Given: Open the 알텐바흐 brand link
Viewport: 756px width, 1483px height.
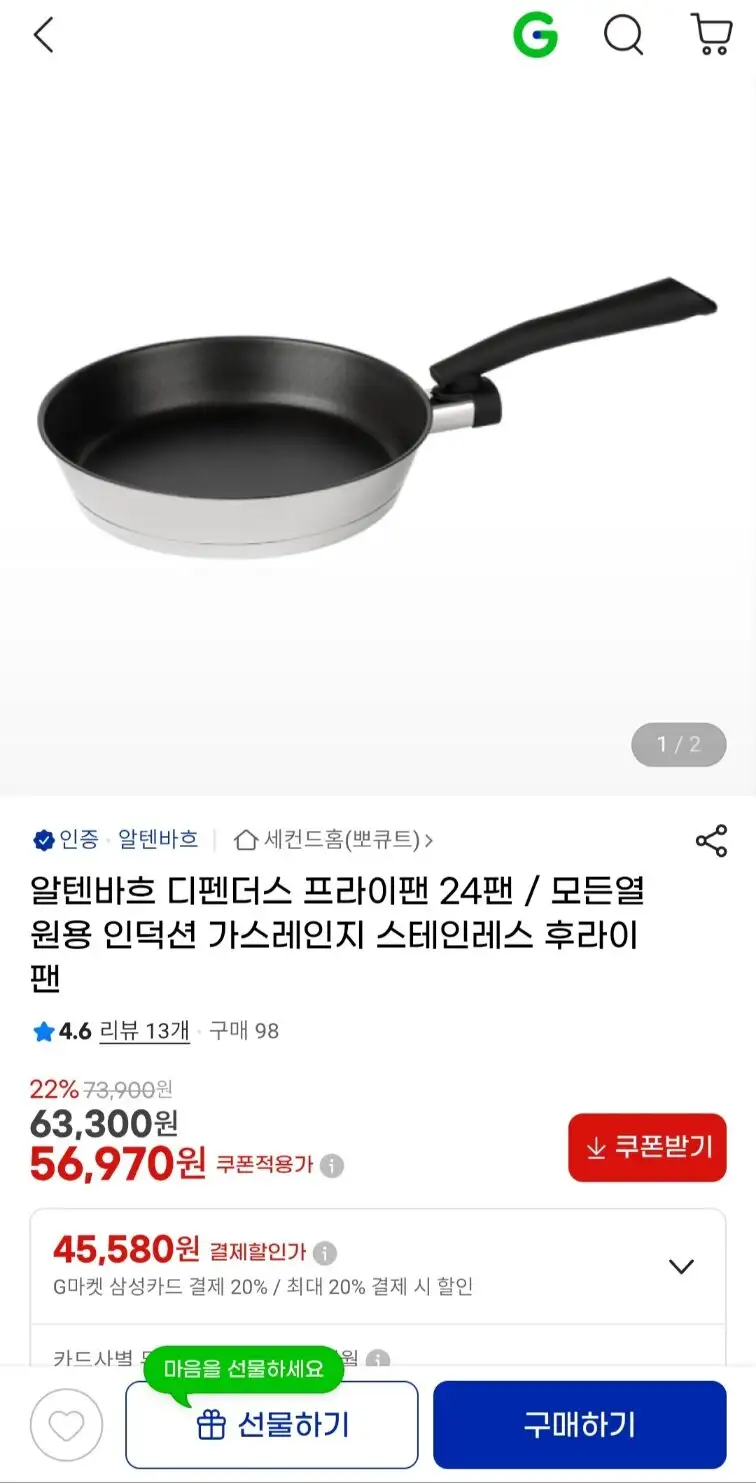Looking at the screenshot, I should (x=158, y=840).
